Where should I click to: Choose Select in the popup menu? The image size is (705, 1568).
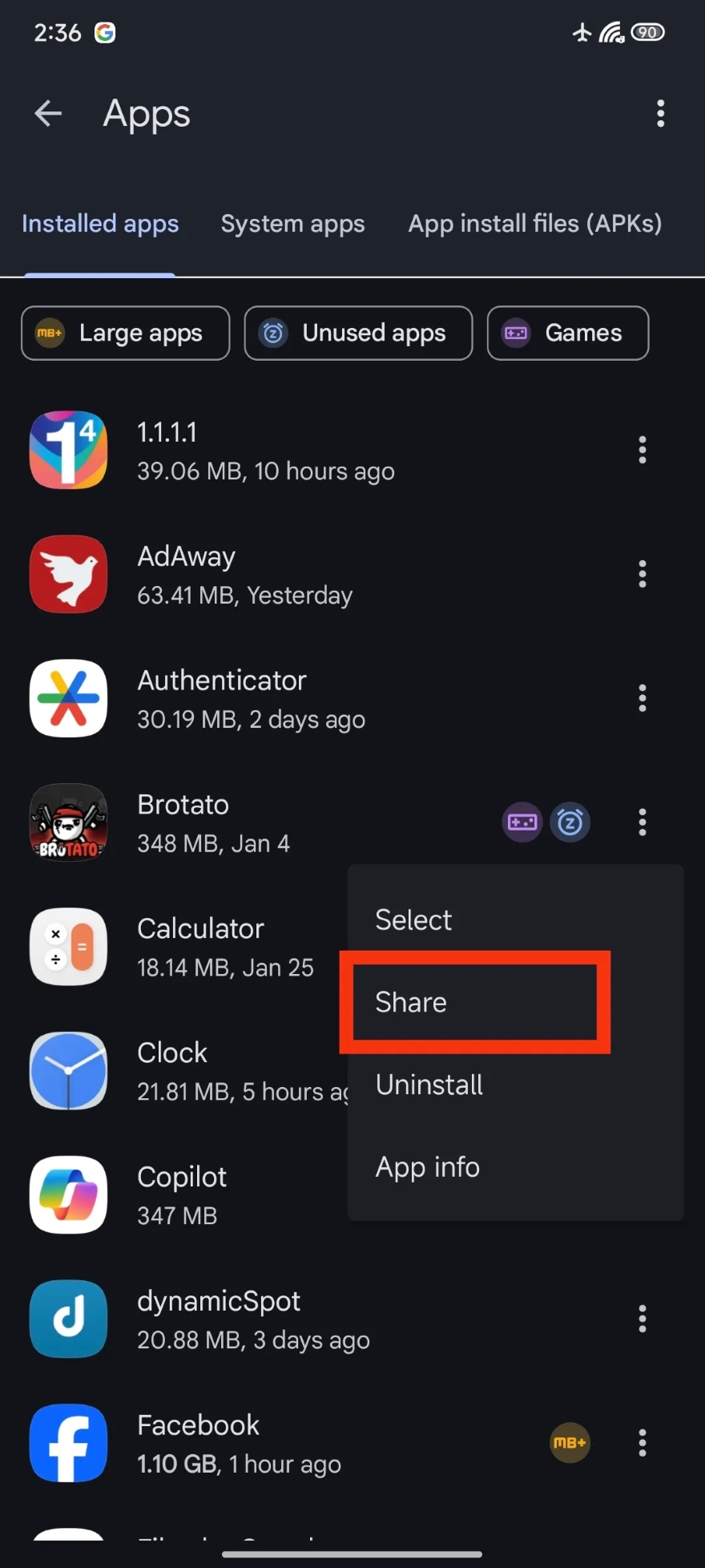click(413, 920)
